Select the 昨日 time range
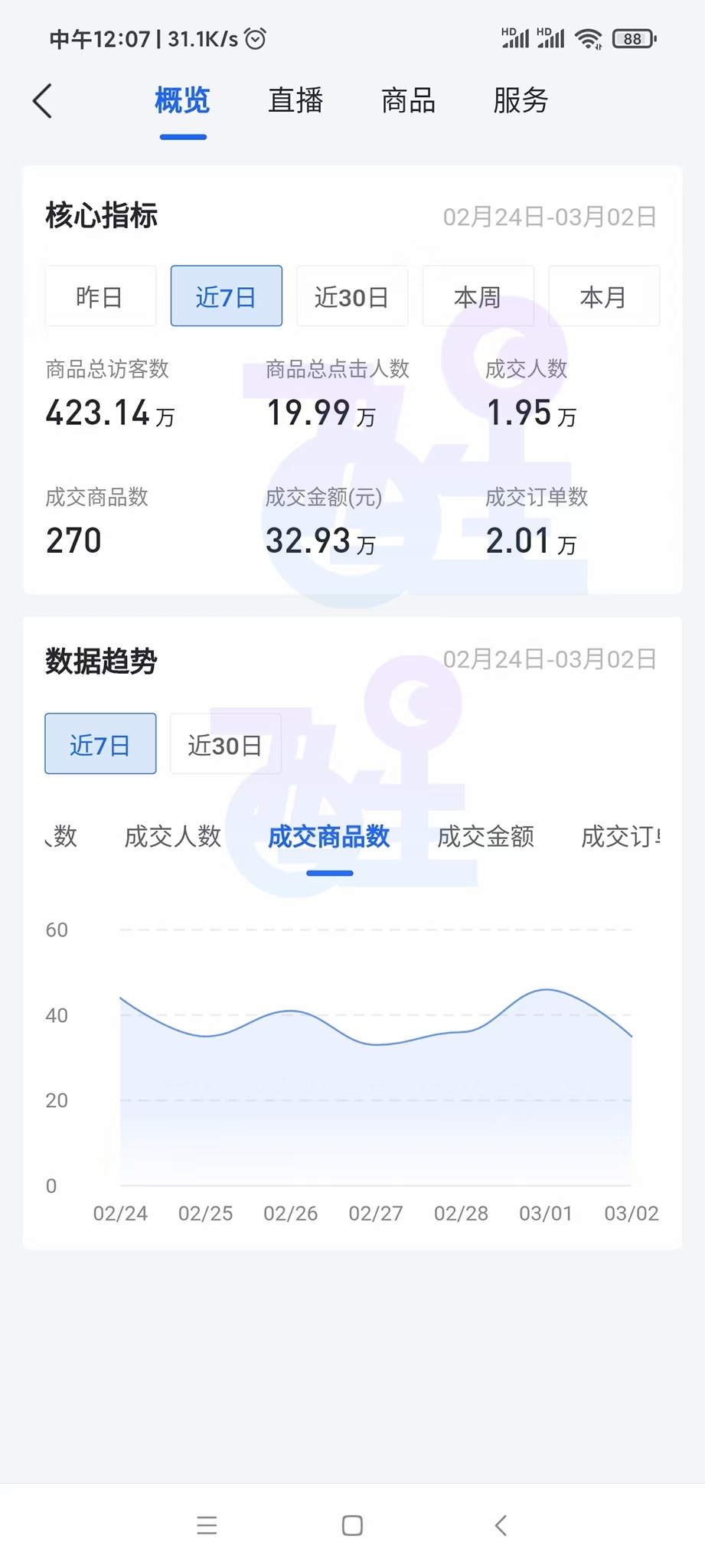 (100, 296)
